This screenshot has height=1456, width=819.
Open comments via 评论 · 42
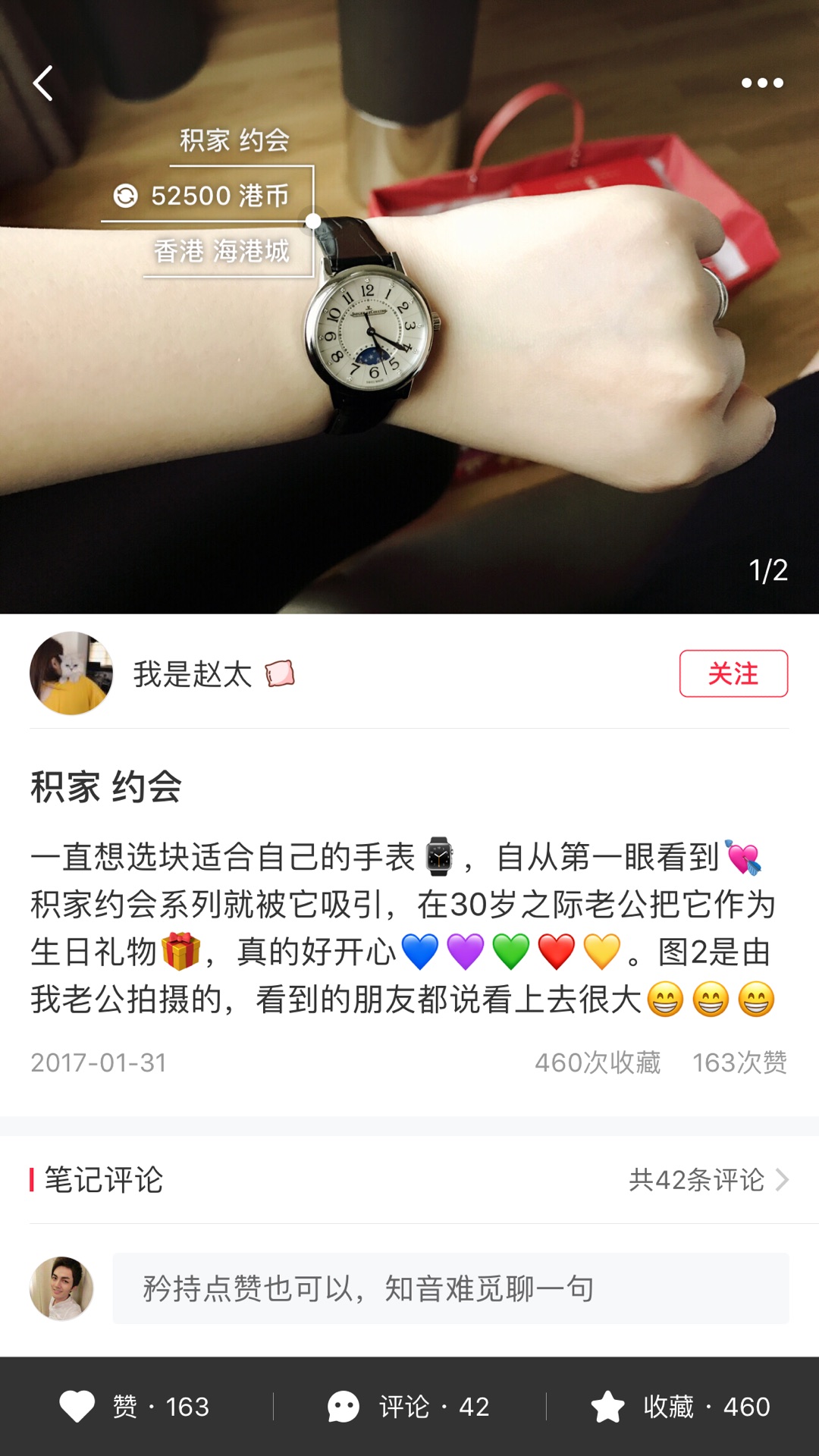409,1407
